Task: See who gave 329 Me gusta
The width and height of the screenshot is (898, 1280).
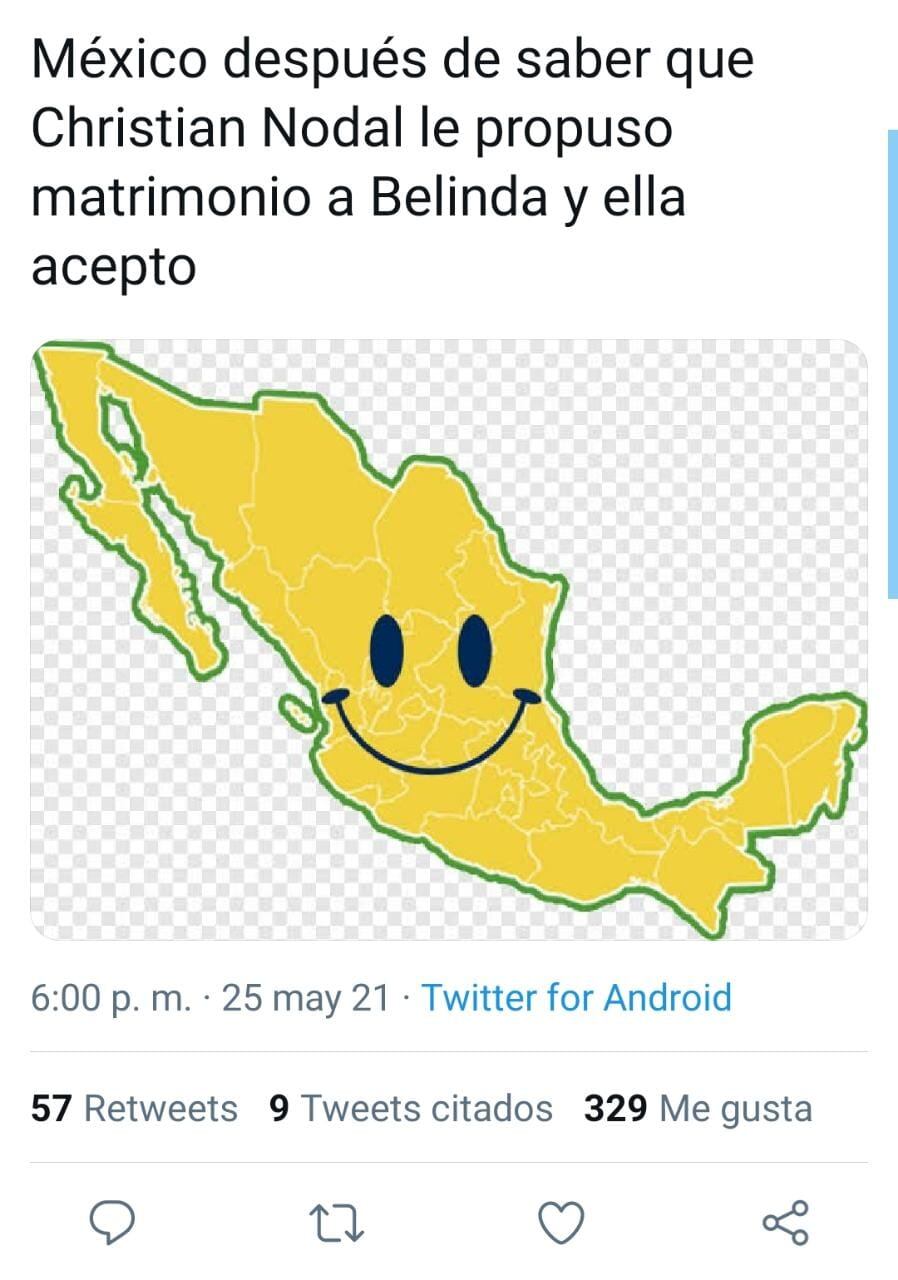Action: coord(698,1108)
